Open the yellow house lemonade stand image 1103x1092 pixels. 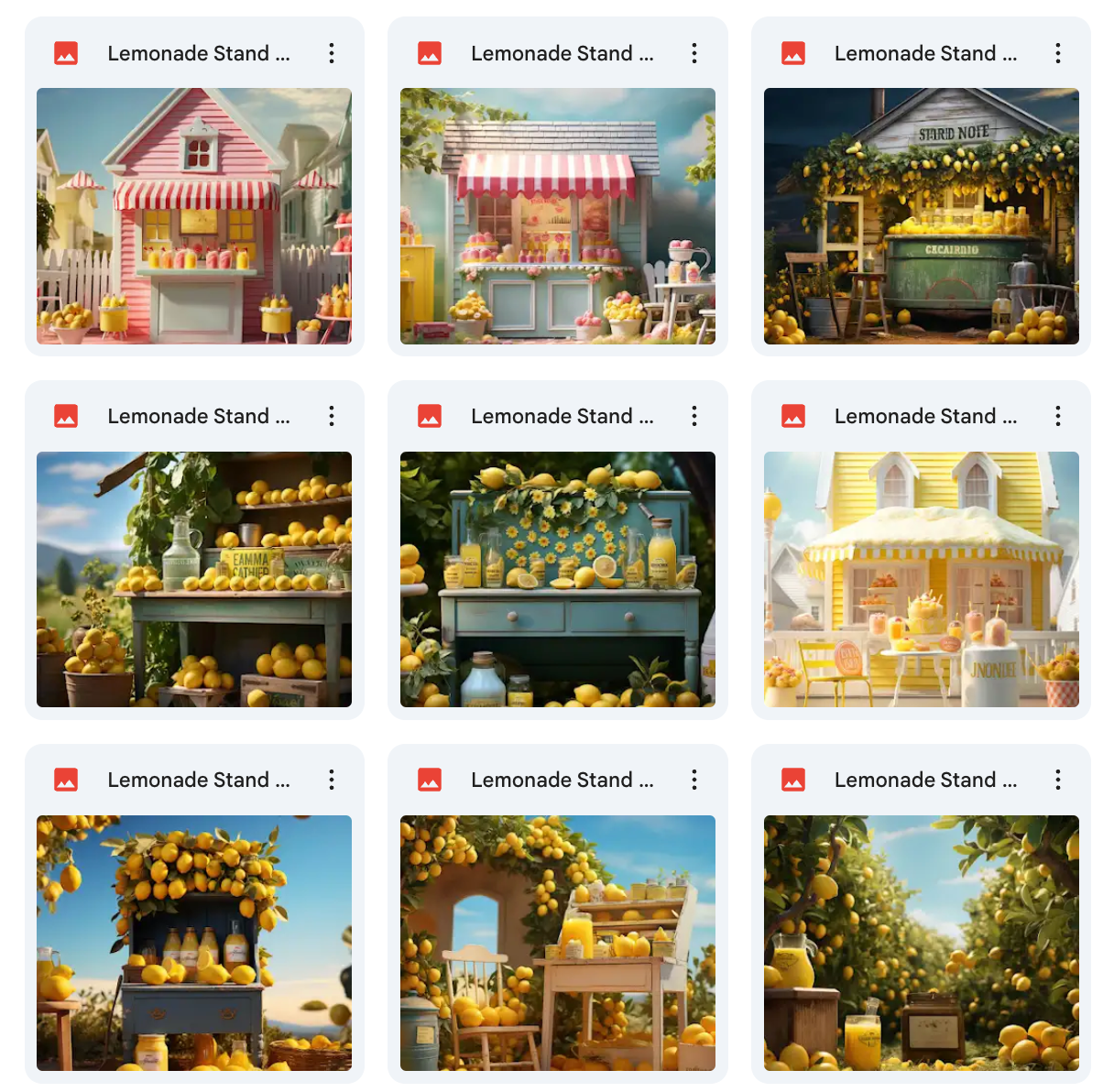click(x=921, y=579)
